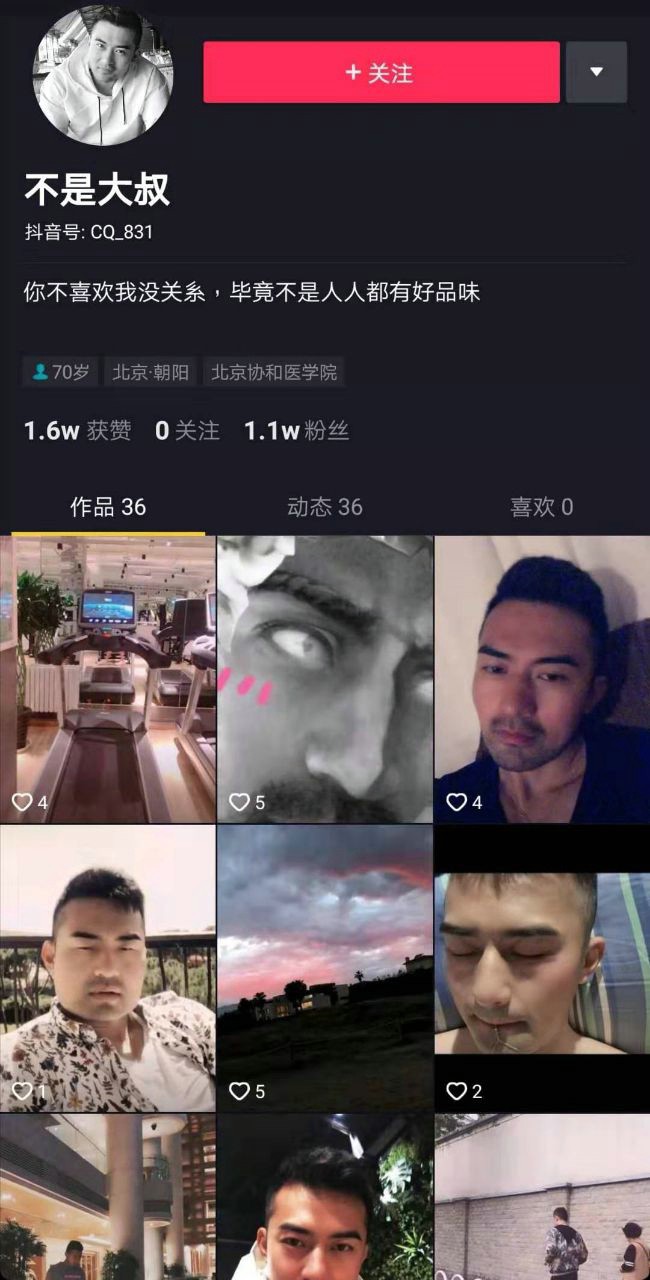Open the video of man with closed eyes

pyautogui.click(x=542, y=967)
